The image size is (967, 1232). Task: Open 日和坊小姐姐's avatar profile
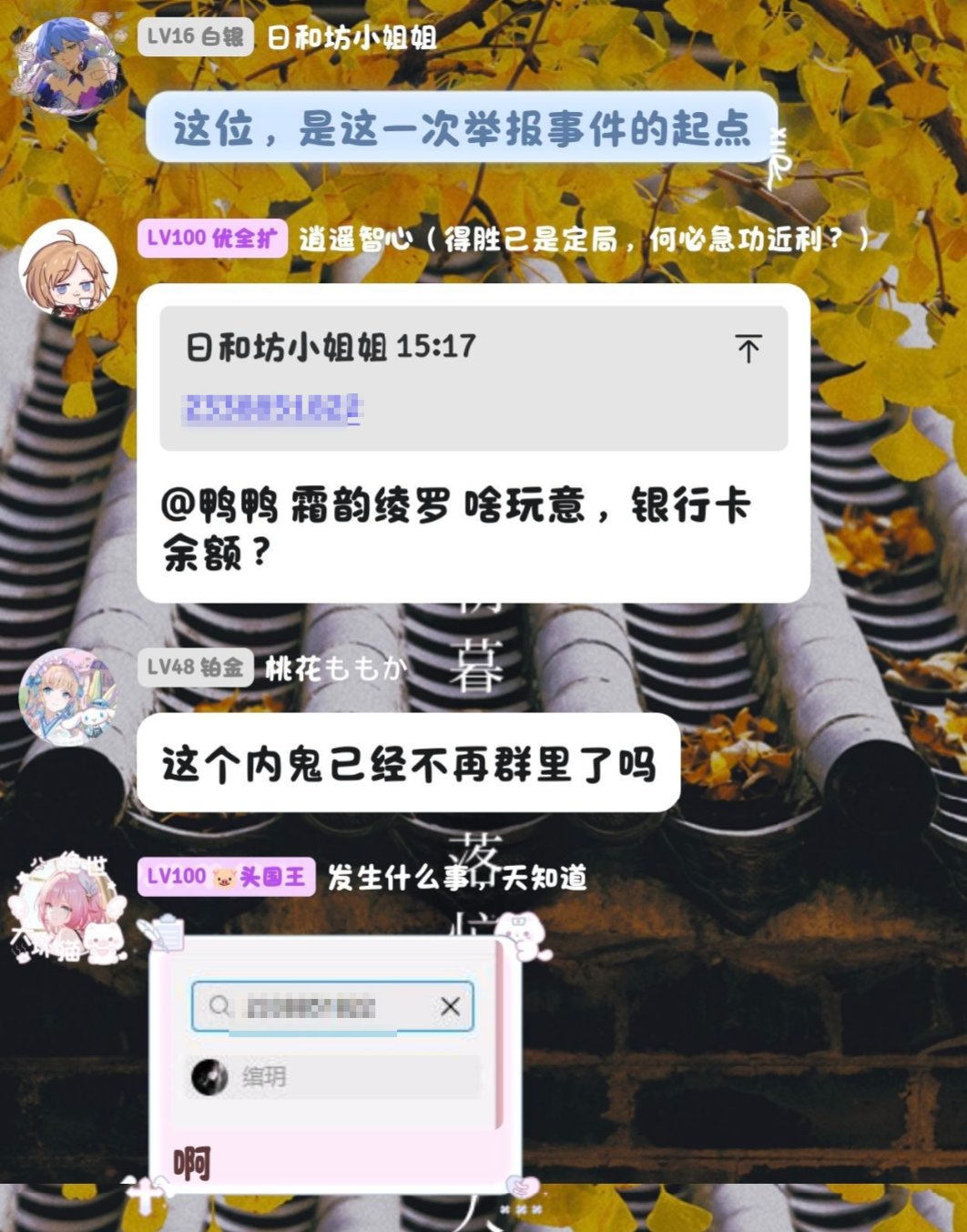click(69, 64)
